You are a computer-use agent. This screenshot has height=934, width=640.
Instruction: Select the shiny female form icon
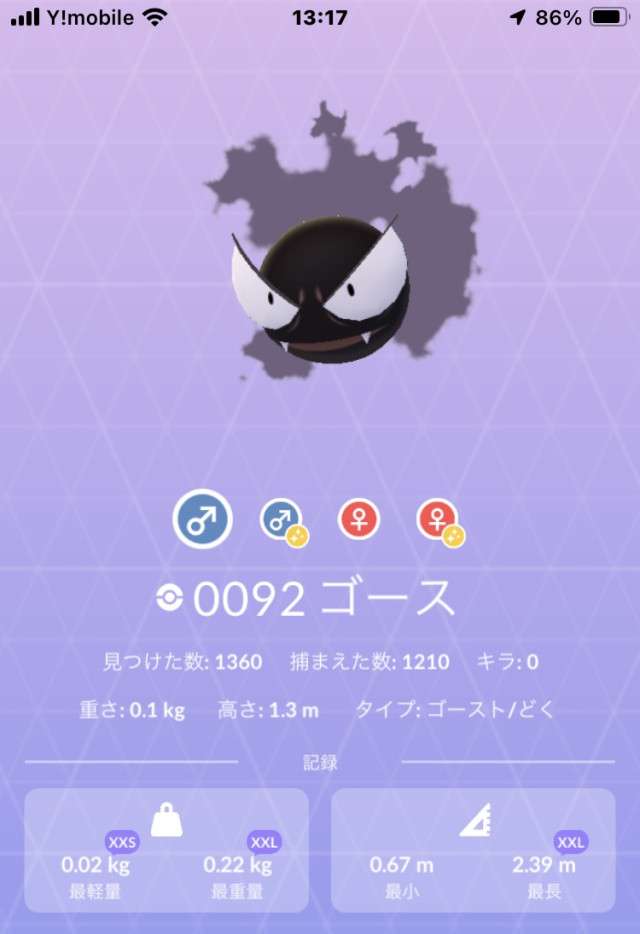(439, 521)
